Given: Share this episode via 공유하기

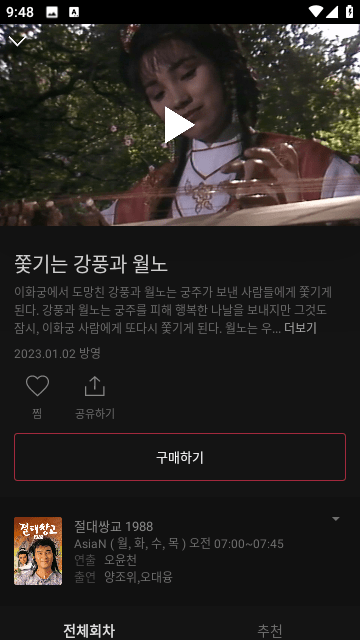Looking at the screenshot, I should click(x=95, y=398).
